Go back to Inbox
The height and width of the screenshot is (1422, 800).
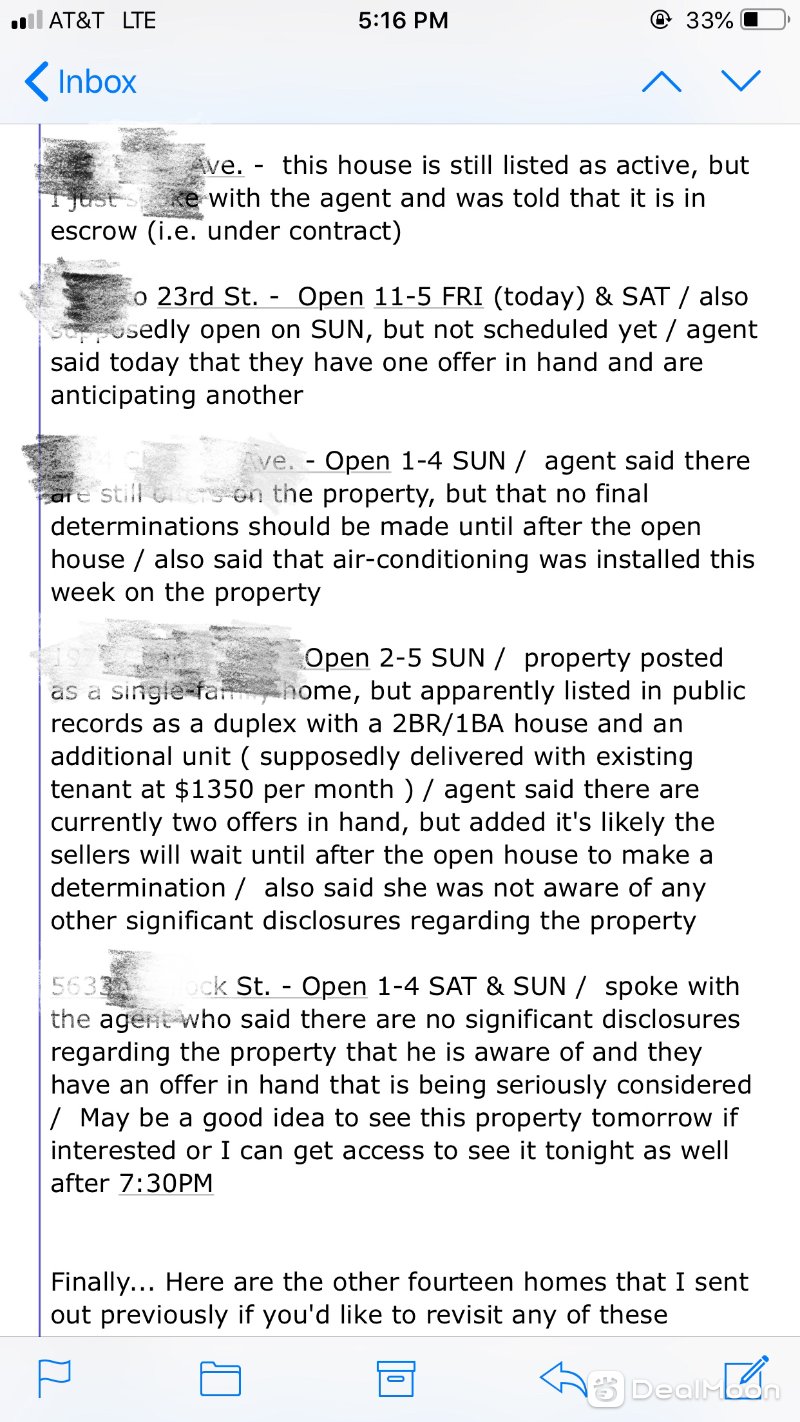[x=80, y=82]
